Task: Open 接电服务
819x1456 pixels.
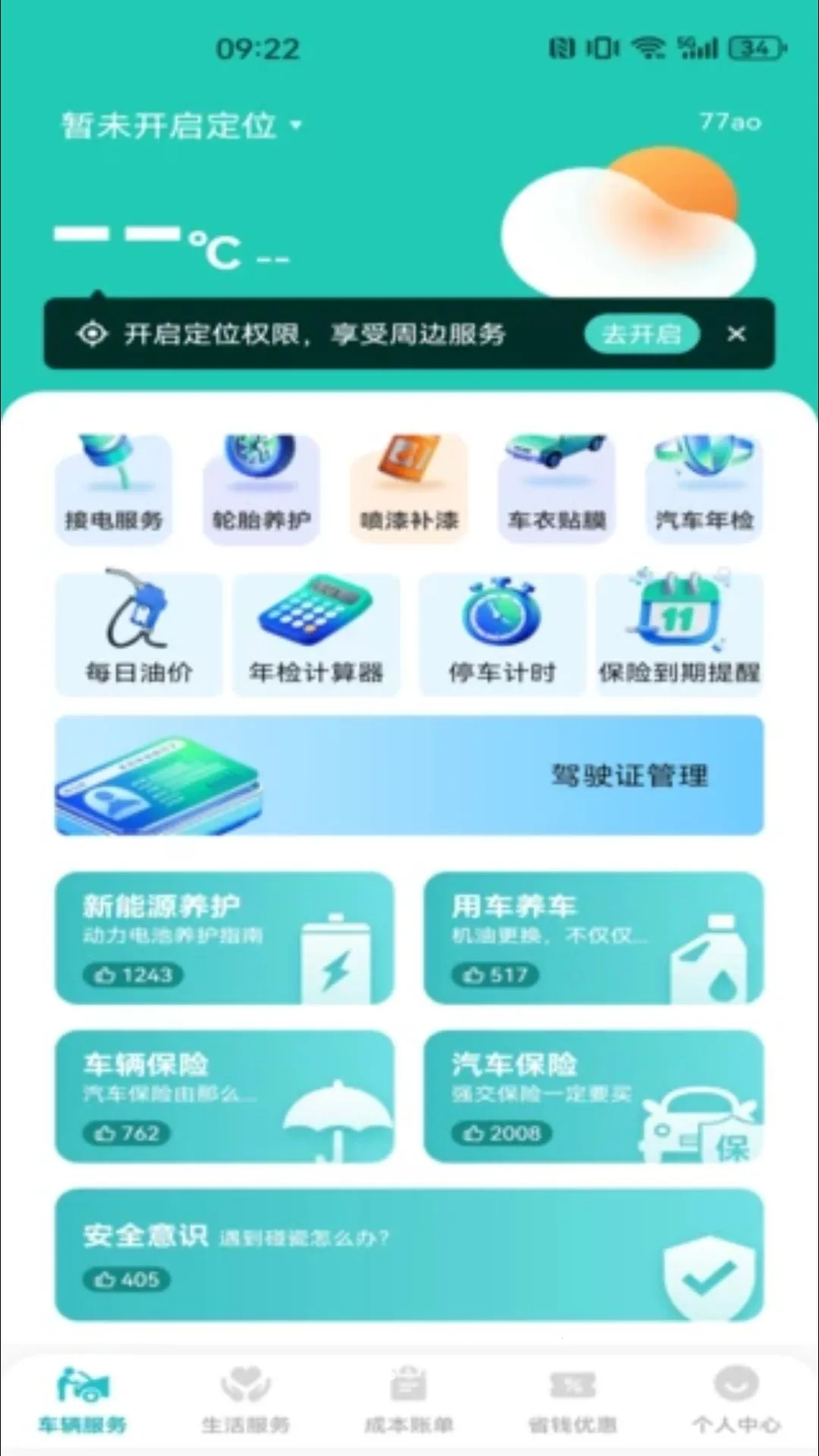Action: [114, 488]
